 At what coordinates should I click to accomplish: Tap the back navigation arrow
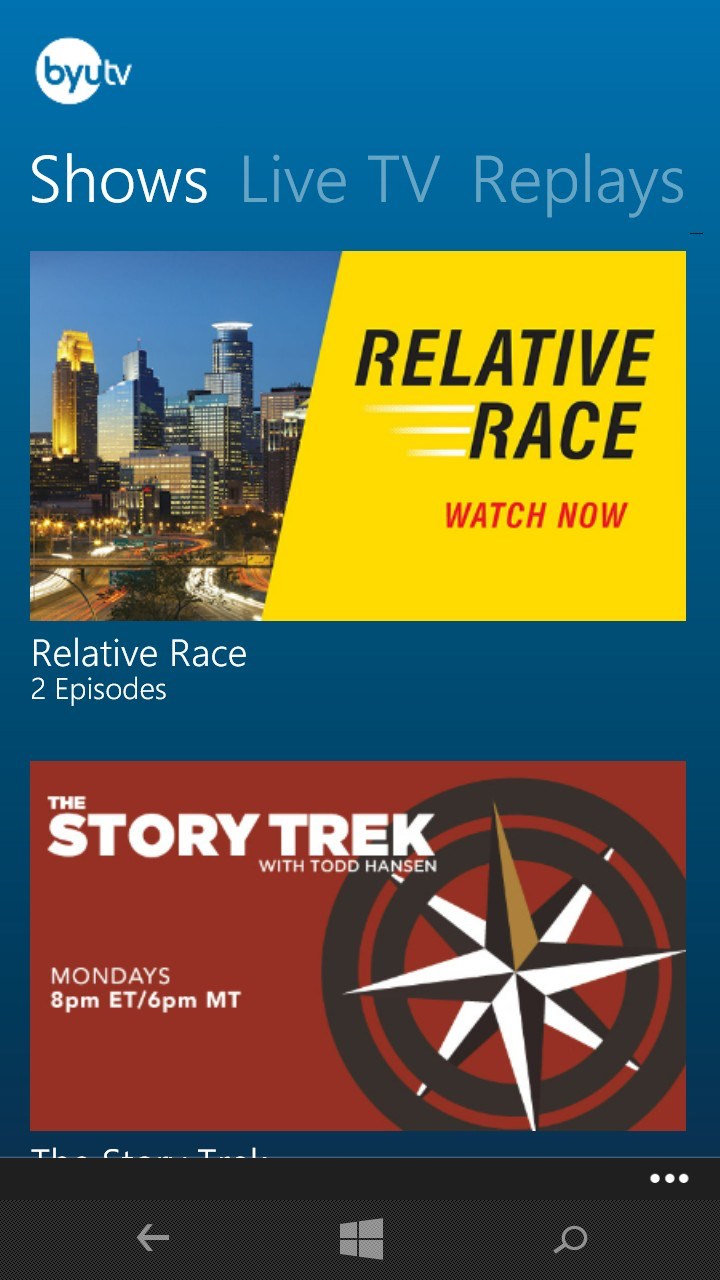pyautogui.click(x=152, y=1237)
